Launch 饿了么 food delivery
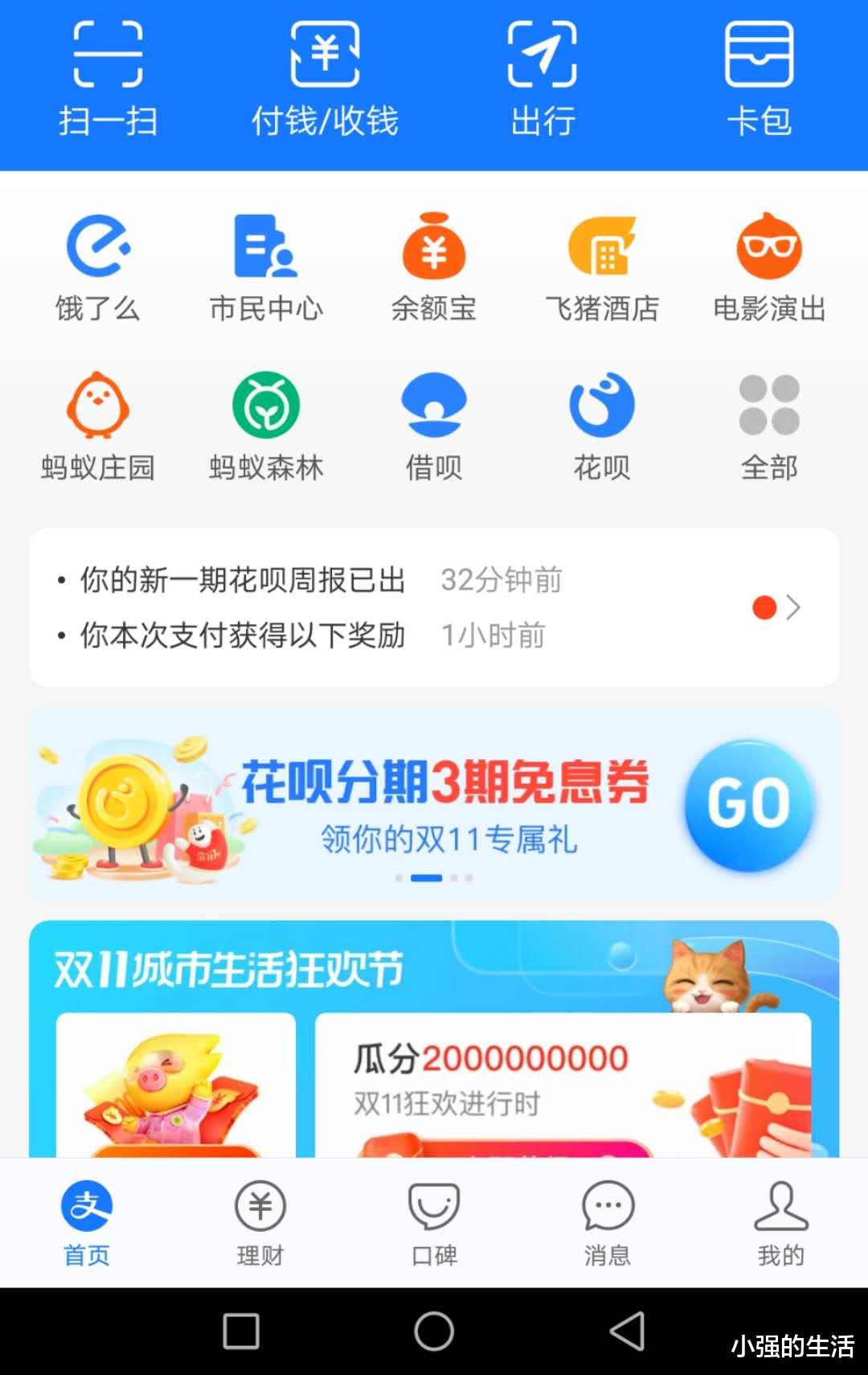868x1375 pixels. (x=98, y=265)
